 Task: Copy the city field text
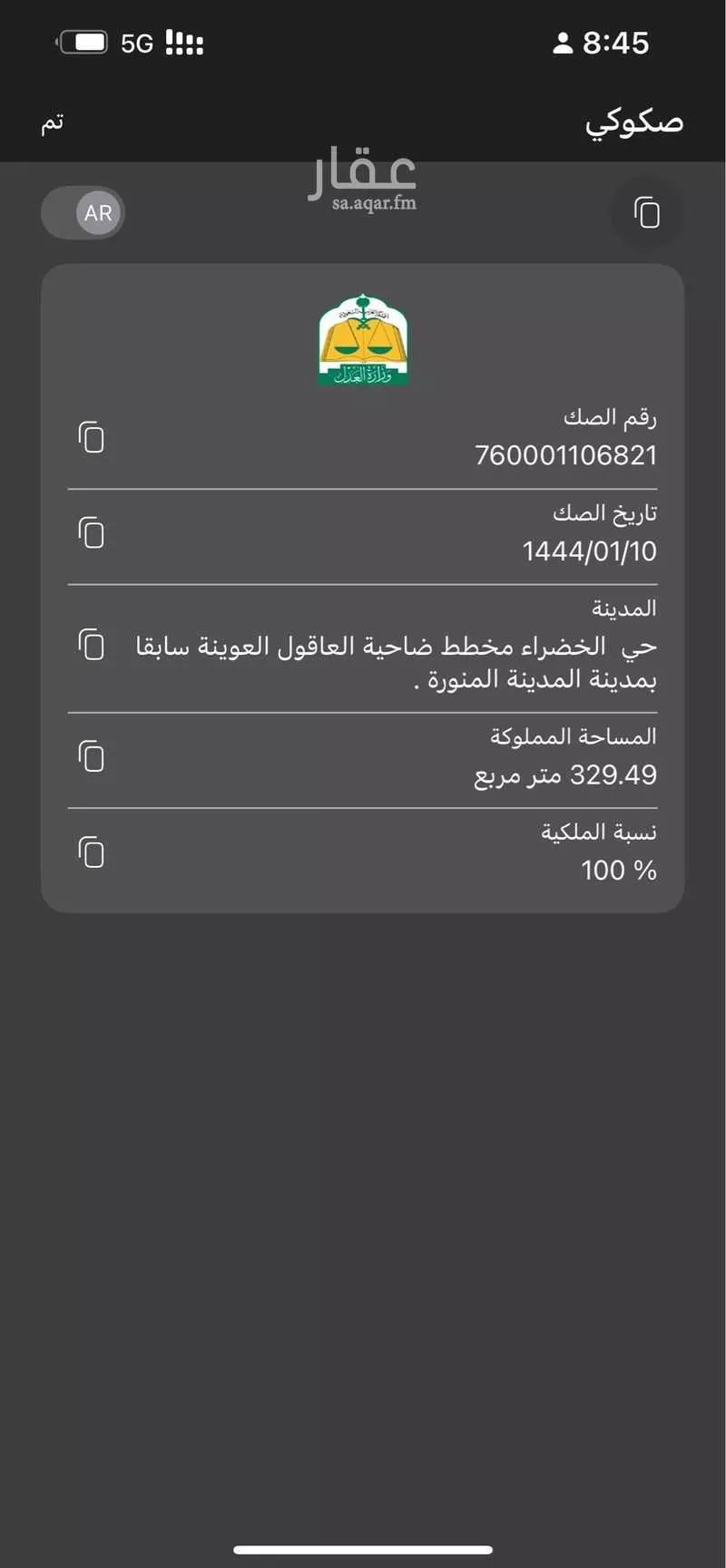pos(91,646)
